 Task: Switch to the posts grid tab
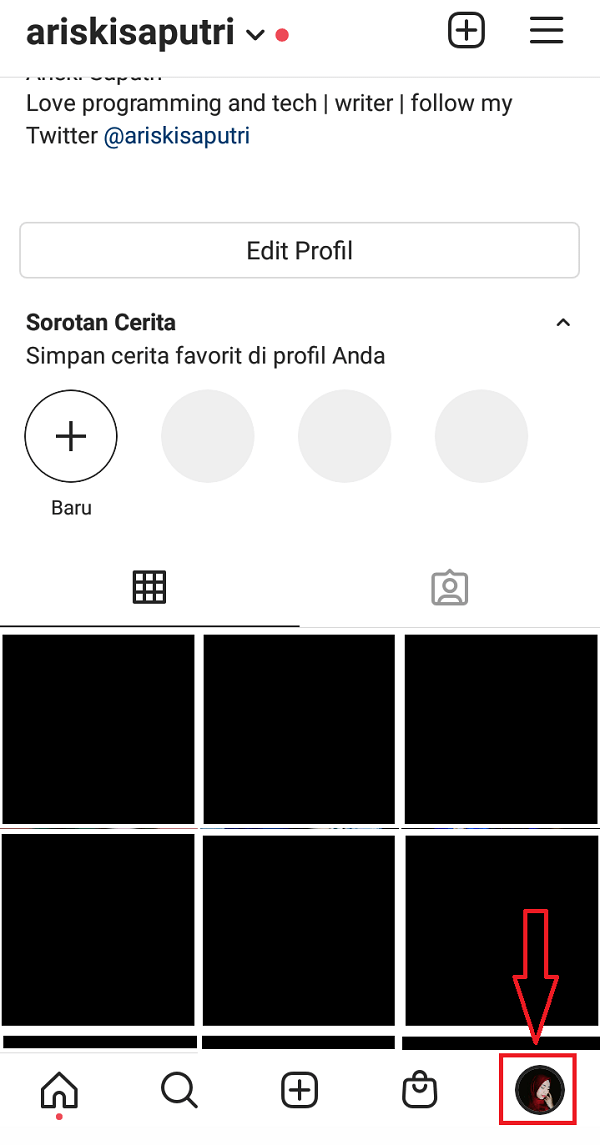[149, 587]
